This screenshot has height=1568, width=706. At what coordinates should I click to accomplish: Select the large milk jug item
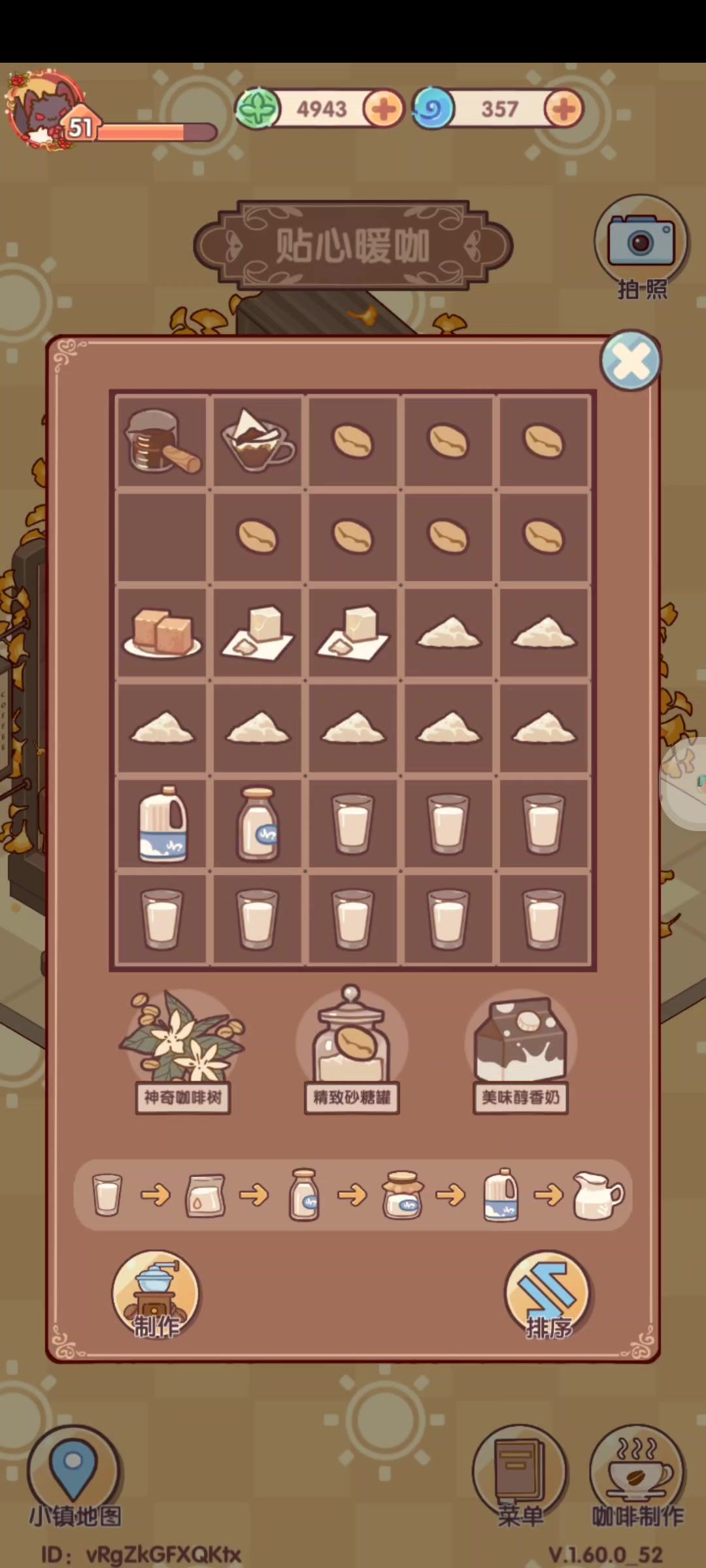[162, 823]
